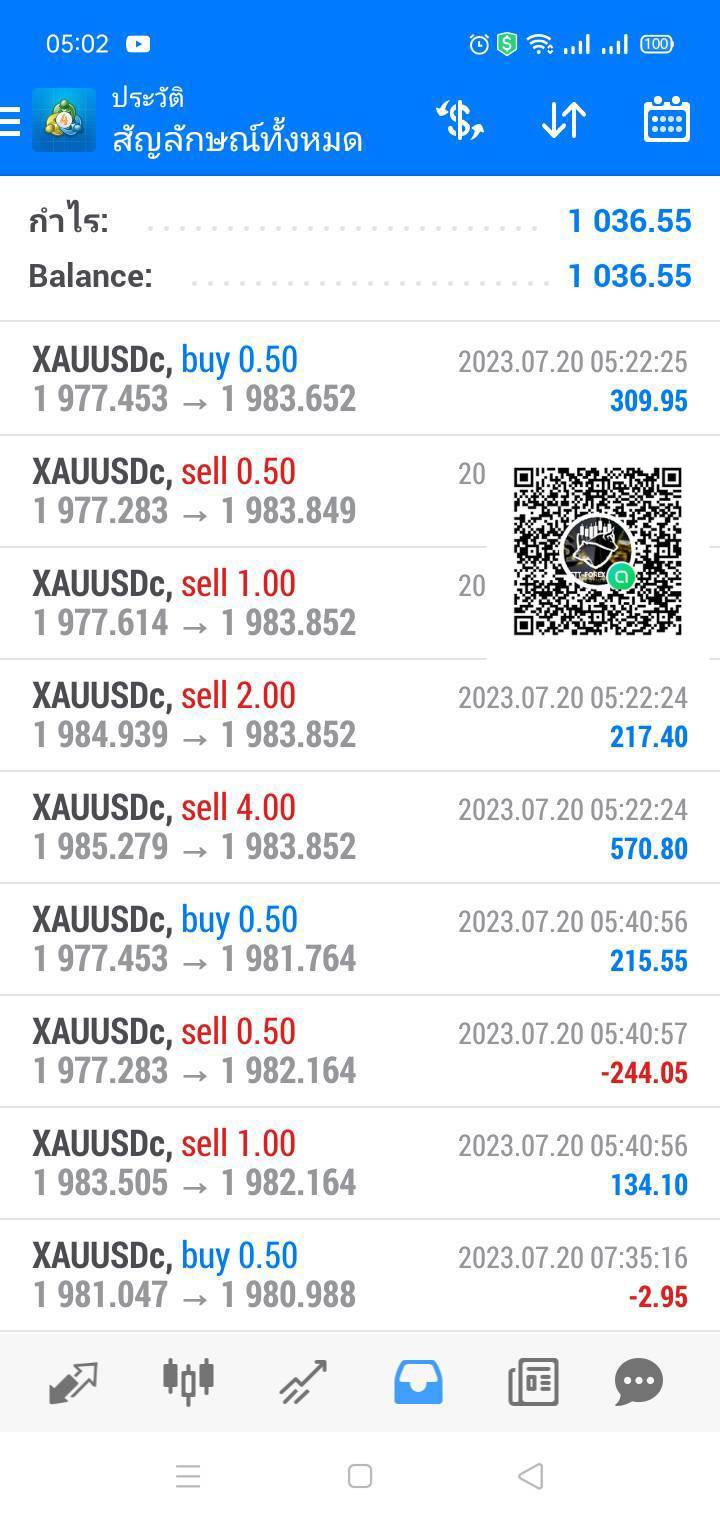Open the Chat messages tab
720x1520 pixels.
pos(639,1382)
